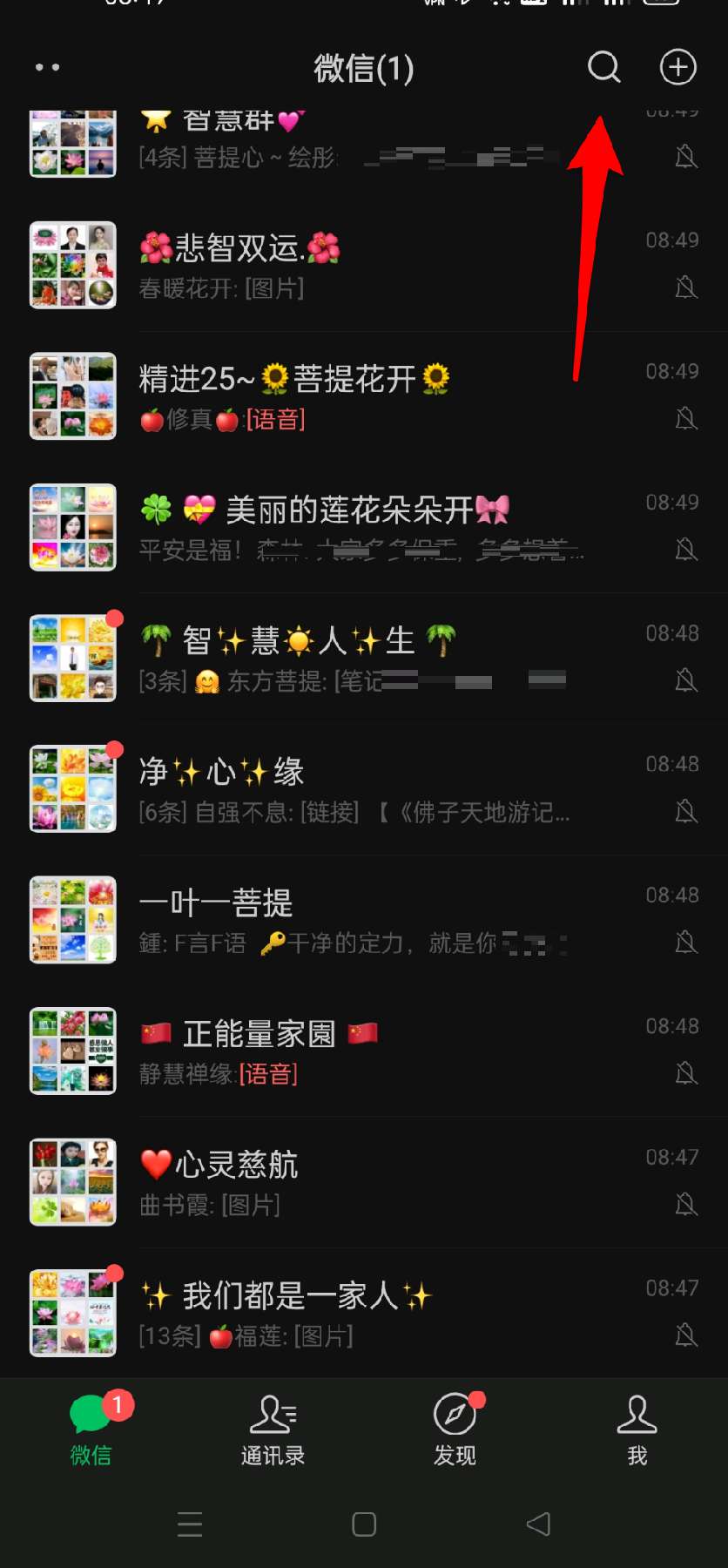The height and width of the screenshot is (1568, 728).
Task: Open the plus menu in header
Action: click(x=677, y=67)
